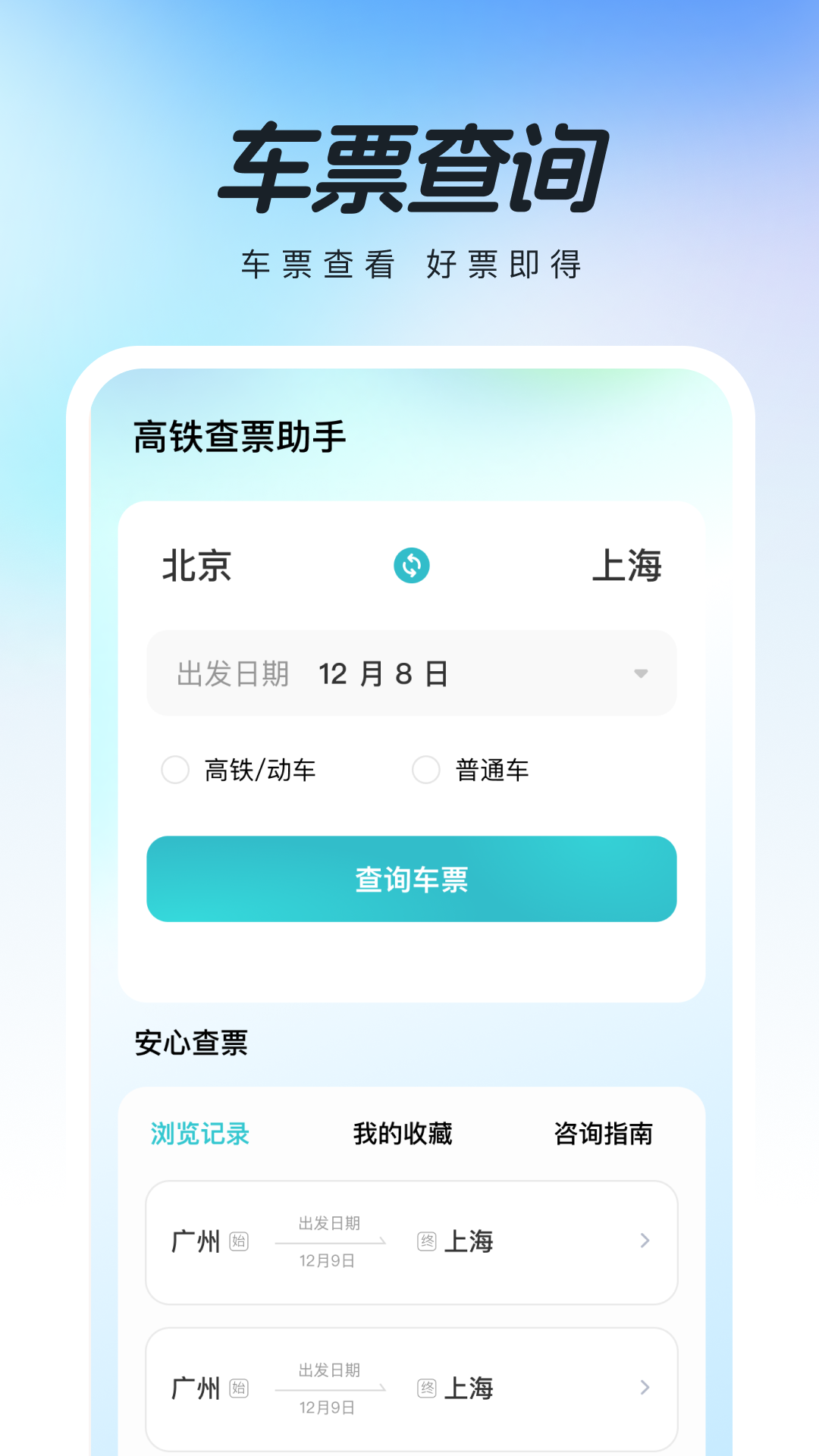Open the departure date dropdown arrow
819x1456 pixels.
pos(641,672)
